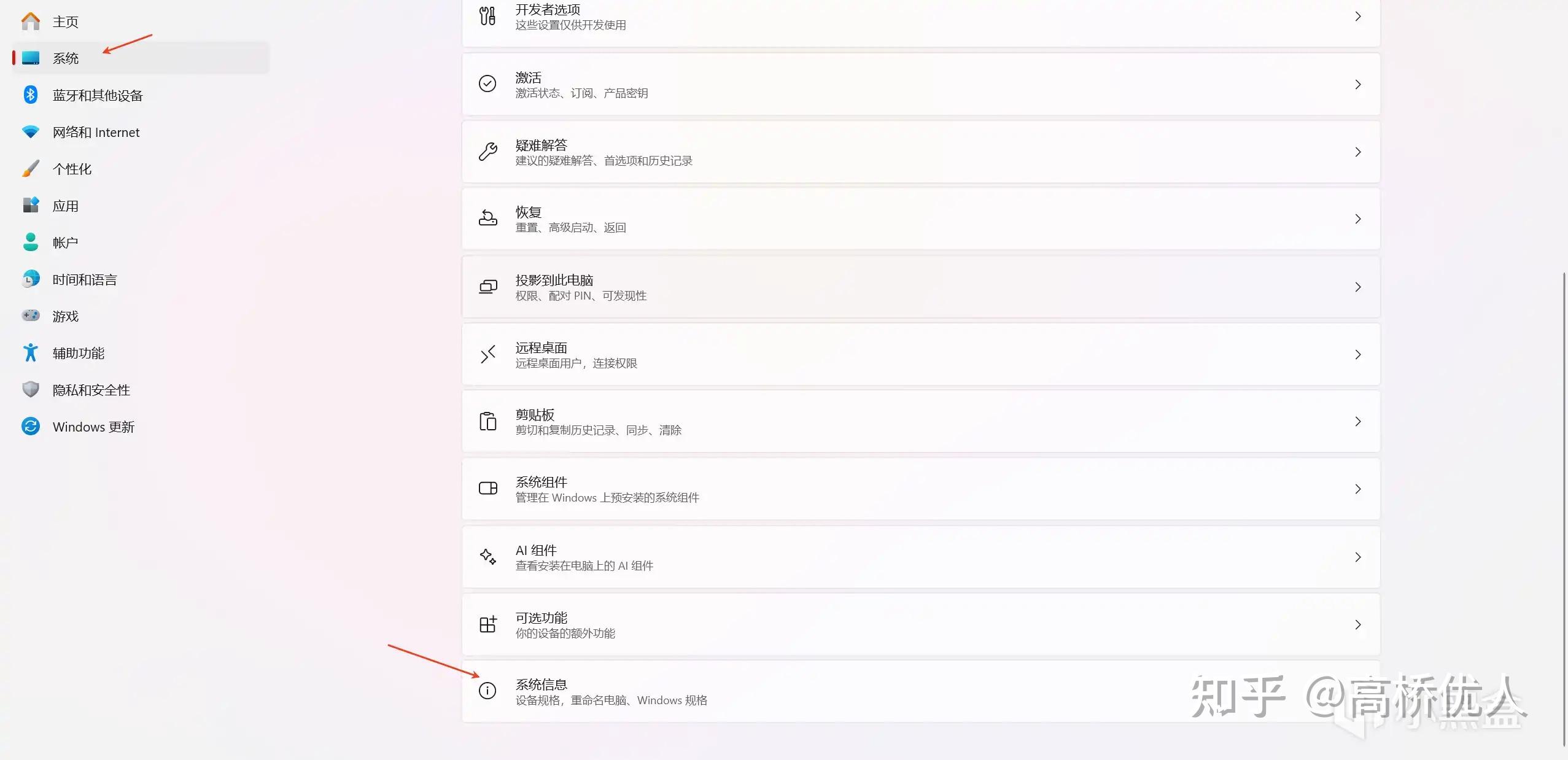This screenshot has height=760, width=1568.
Task: Open 远程桌面 settings
Action: 920,355
